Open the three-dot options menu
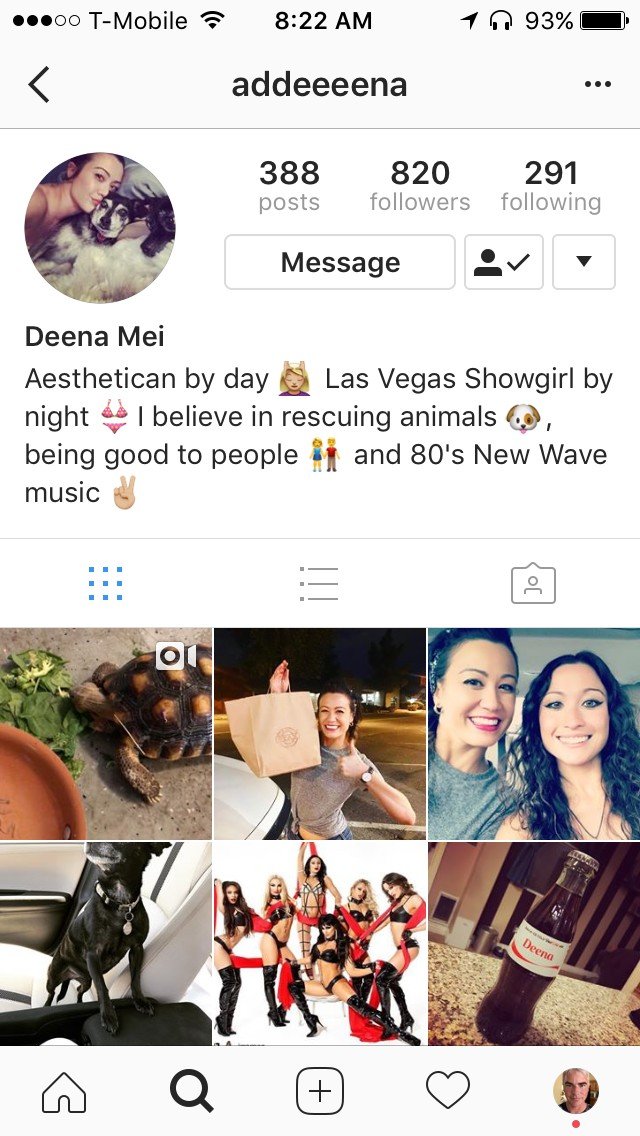This screenshot has width=640, height=1136. pos(597,85)
